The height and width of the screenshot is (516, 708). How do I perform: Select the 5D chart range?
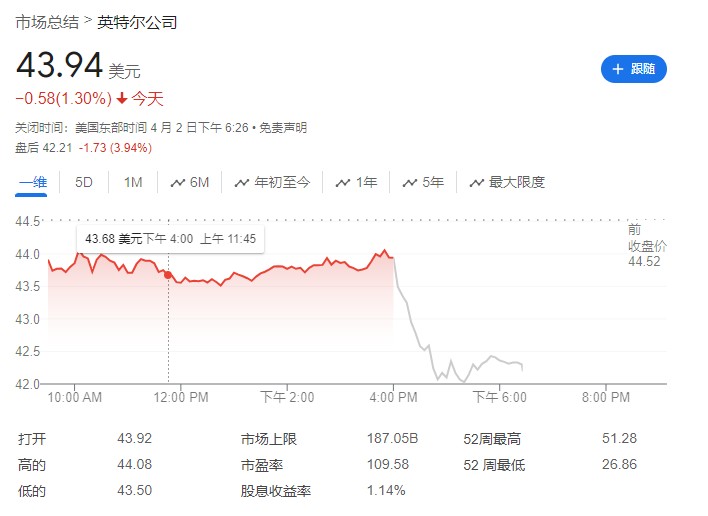(84, 182)
